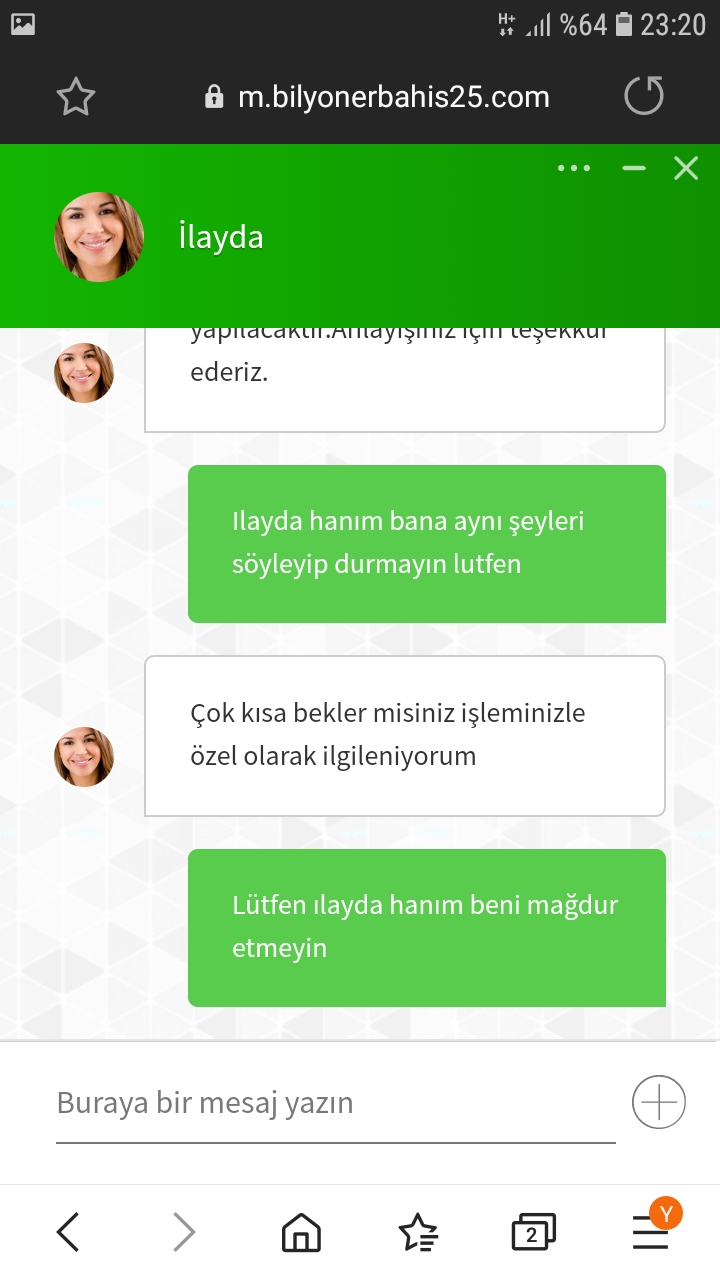720x1280 pixels.
Task: View the two open tabs
Action: pos(533,1232)
